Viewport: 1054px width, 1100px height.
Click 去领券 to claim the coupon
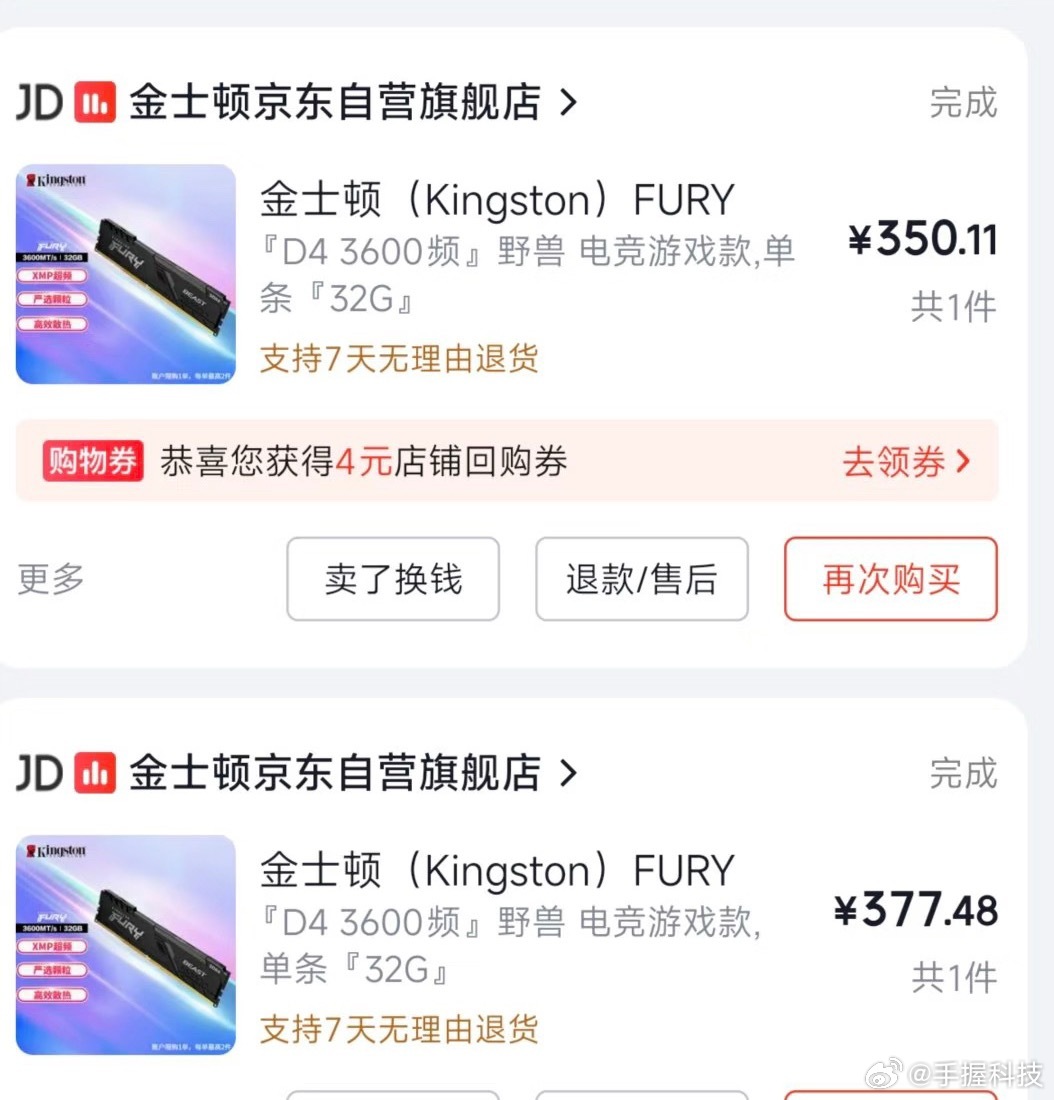pos(893,462)
